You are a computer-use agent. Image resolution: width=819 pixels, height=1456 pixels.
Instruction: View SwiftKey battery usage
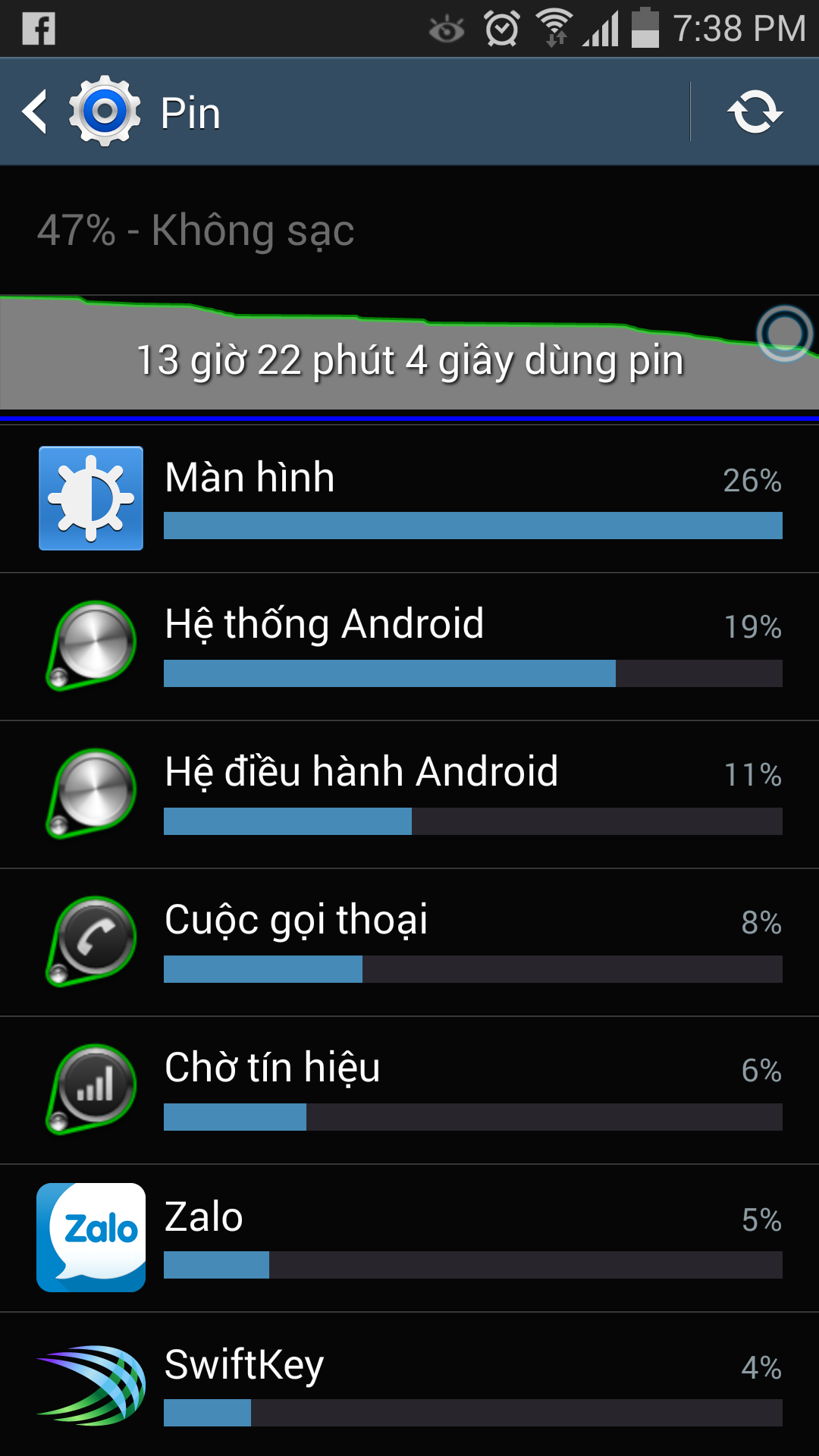409,1385
